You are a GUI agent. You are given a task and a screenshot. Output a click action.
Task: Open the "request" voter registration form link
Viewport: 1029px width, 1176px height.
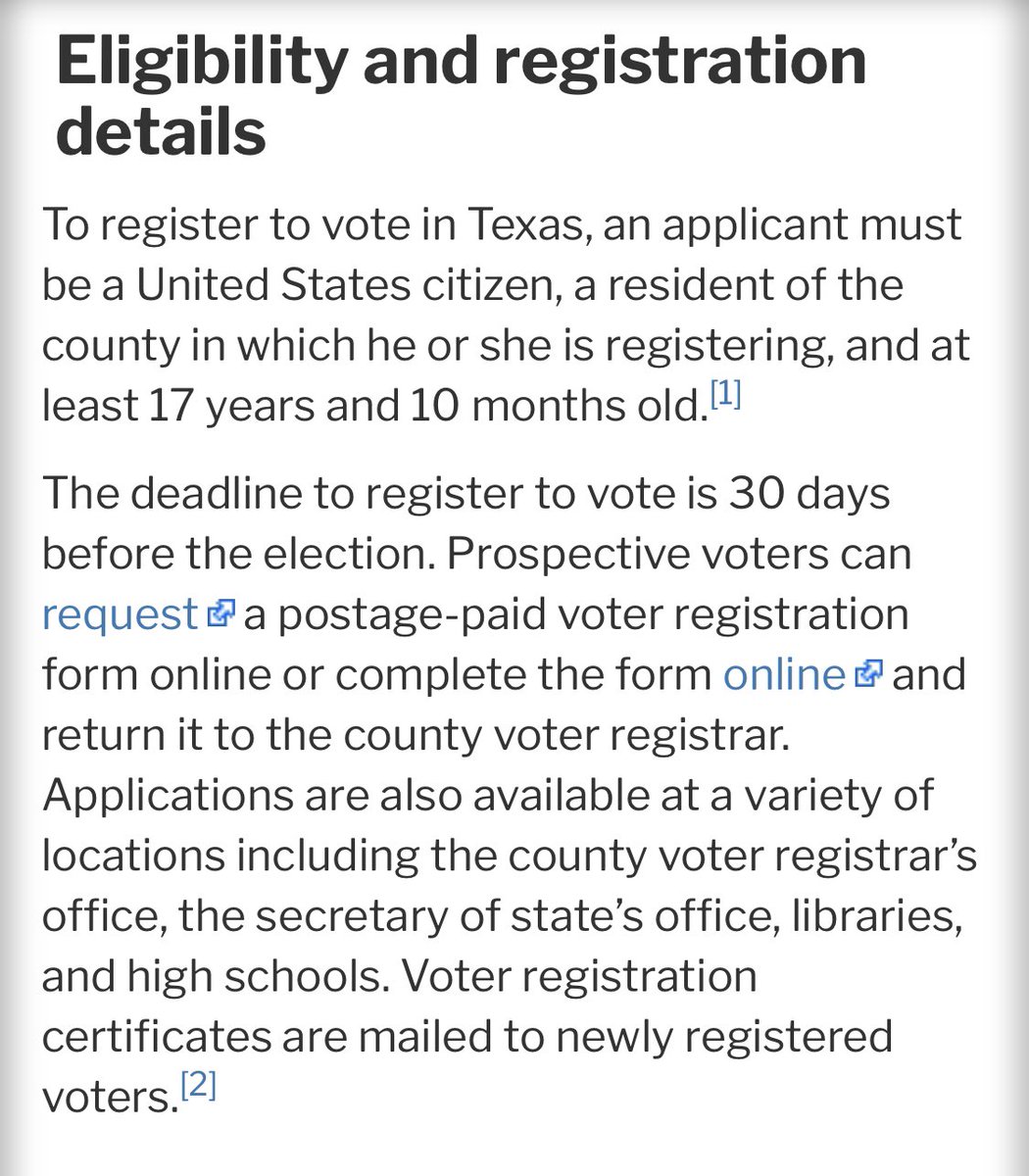(122, 614)
